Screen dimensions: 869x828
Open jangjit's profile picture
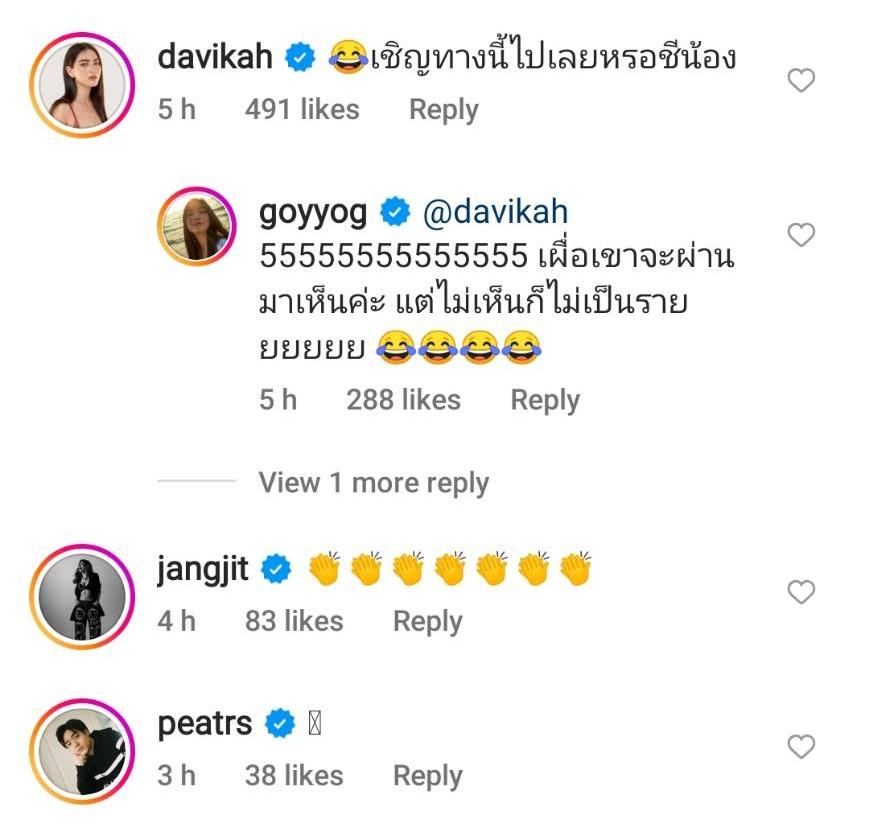coord(82,594)
